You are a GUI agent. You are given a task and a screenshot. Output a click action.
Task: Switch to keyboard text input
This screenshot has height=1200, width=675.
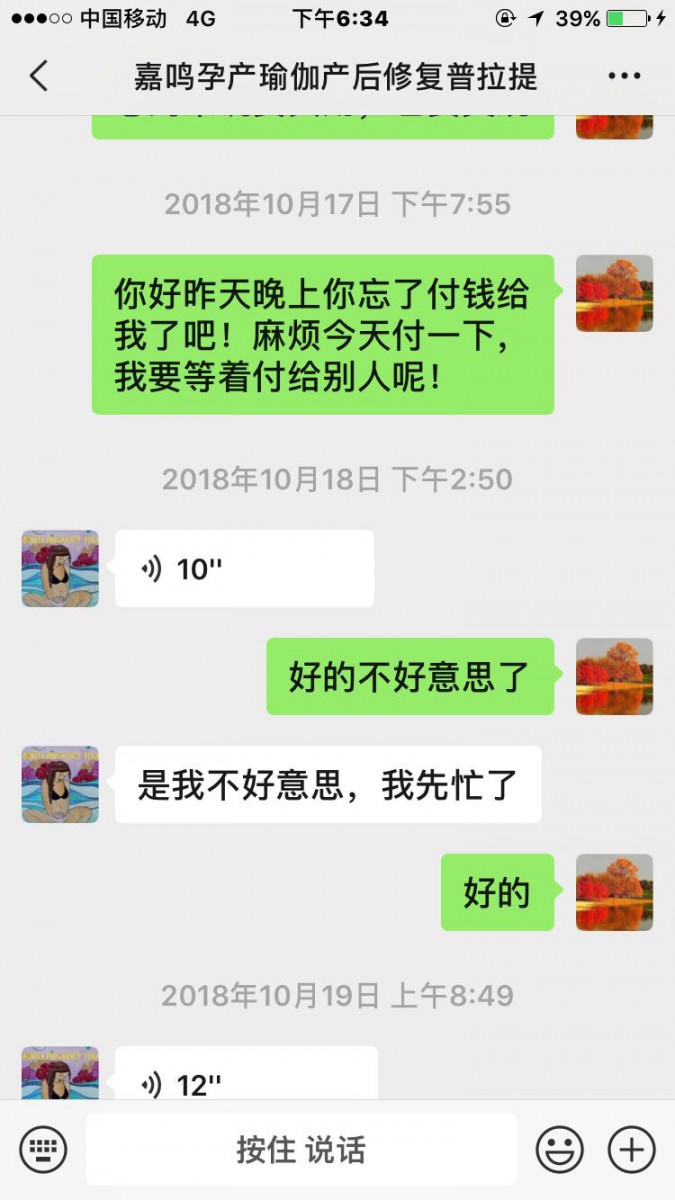click(43, 1149)
